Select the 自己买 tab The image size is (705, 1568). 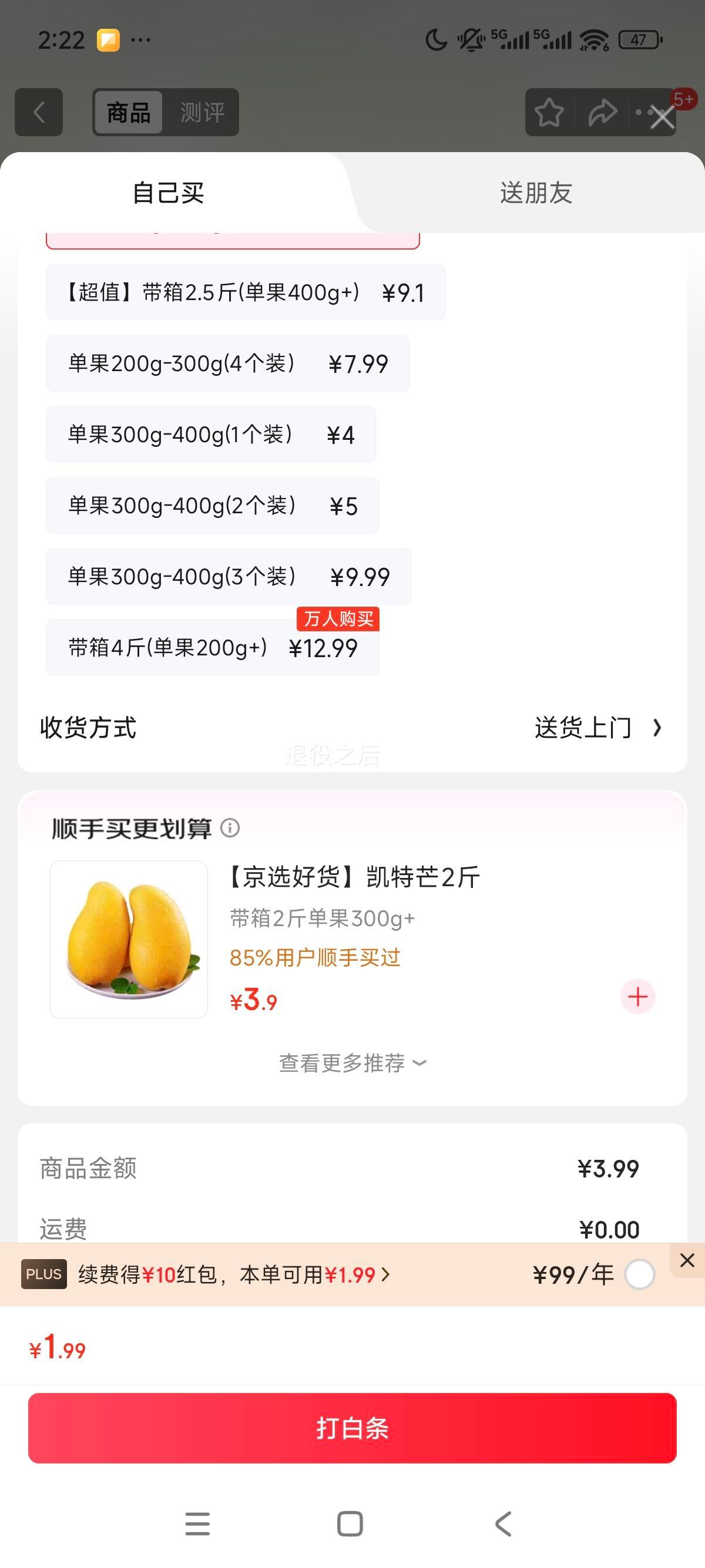tap(168, 193)
